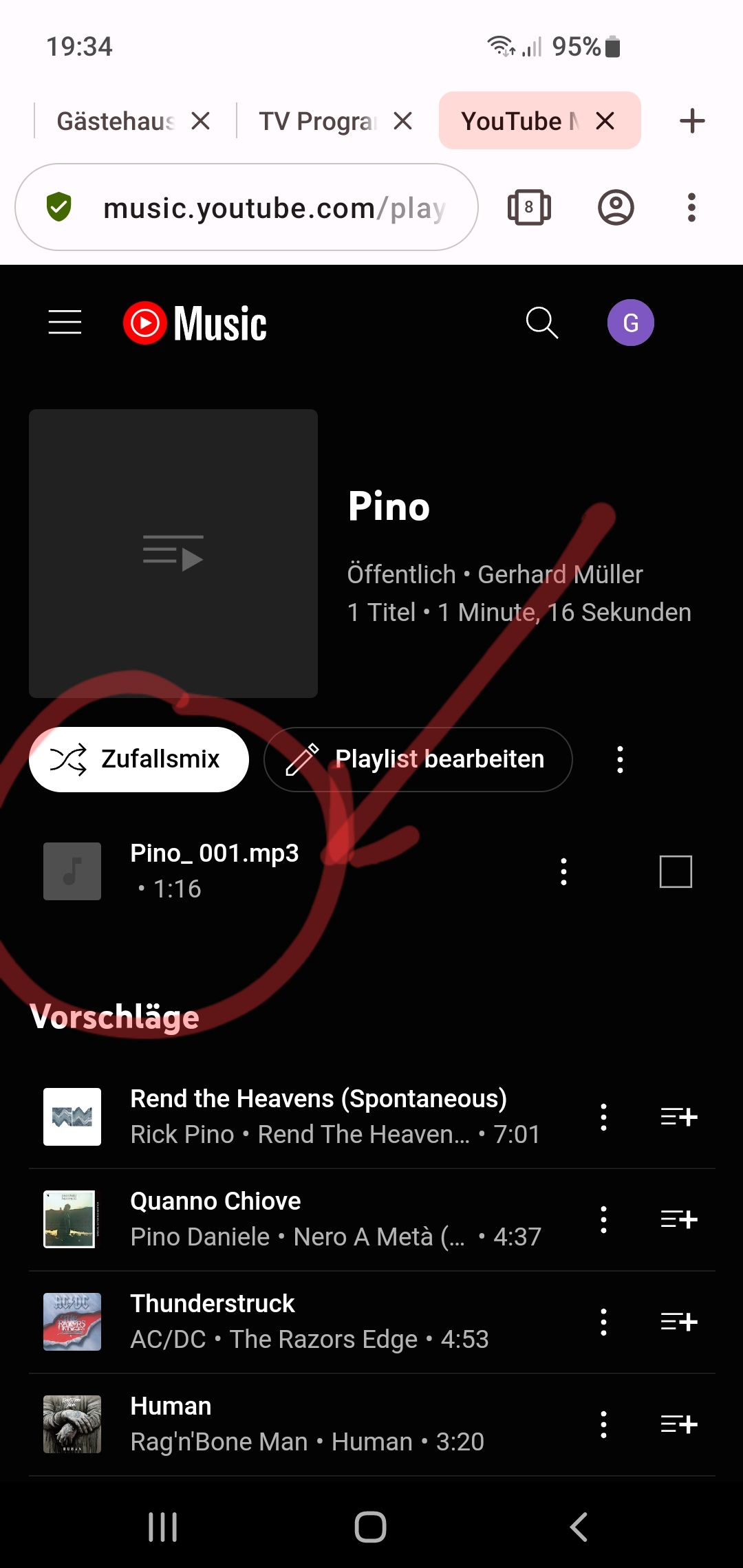Add Human by Rag'n'Bone Man to queue
Screen dimensions: 743x1568
coord(678,1425)
